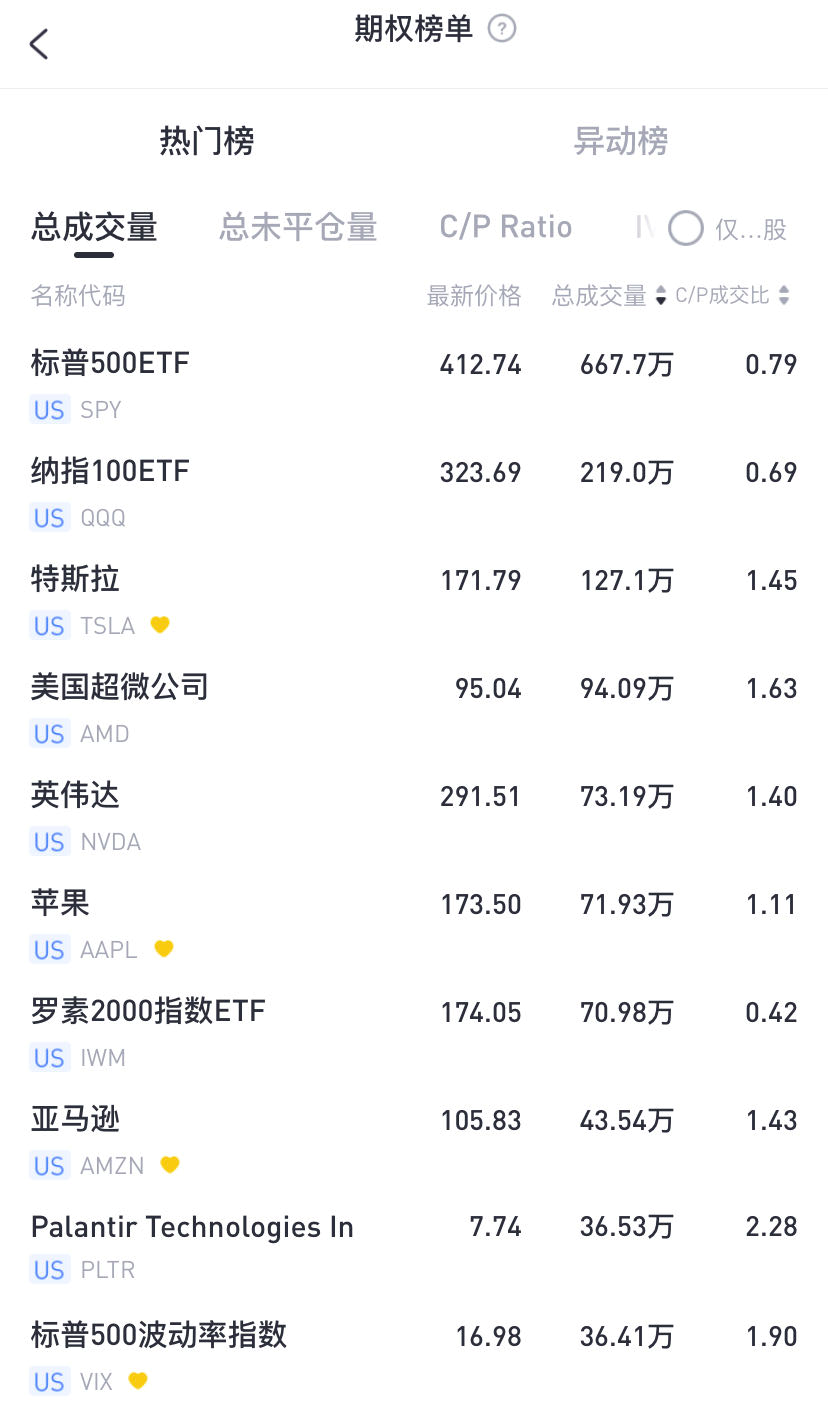828x1404 pixels.
Task: Click the US market badge next to SPY
Action: tap(49, 410)
